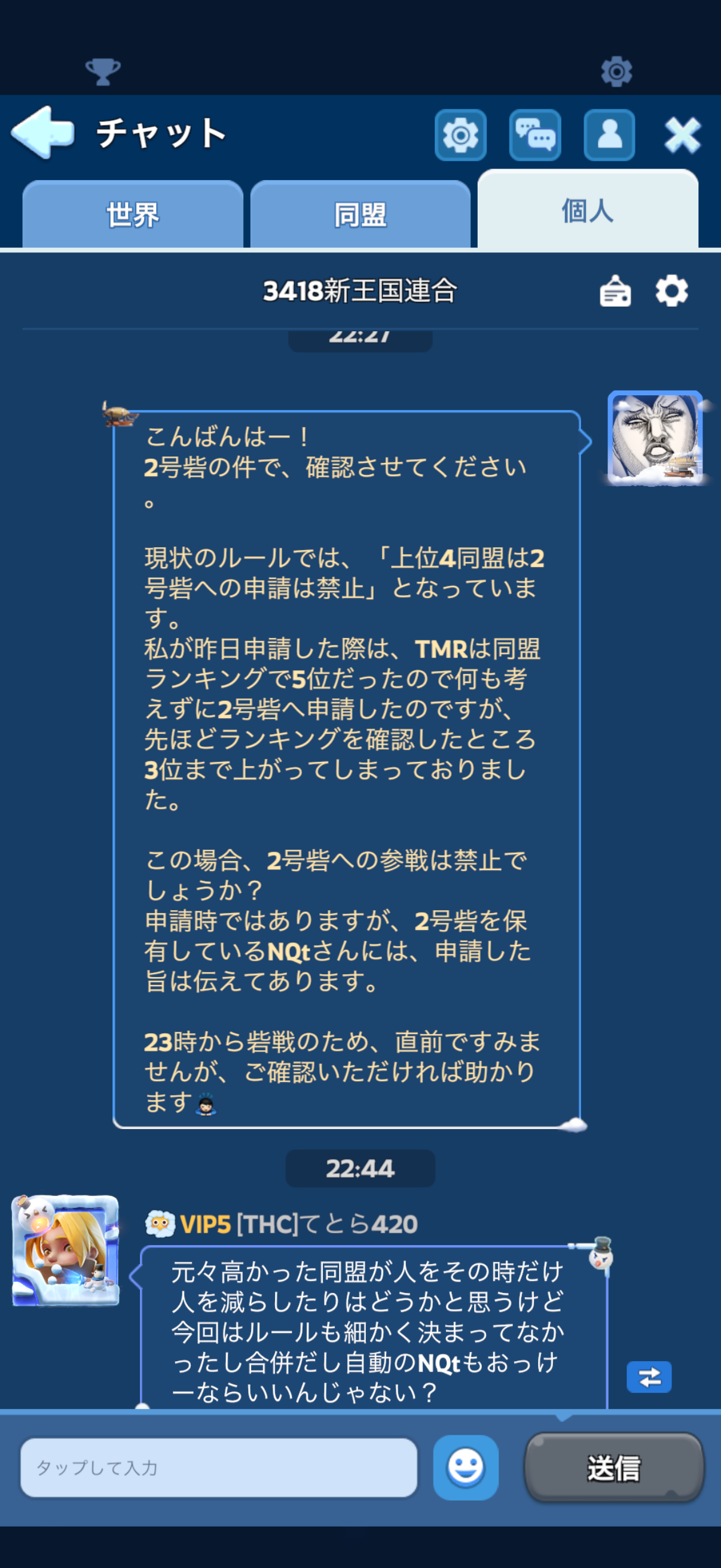721x1568 pixels.
Task: Open chat settings gear in header
Action: [x=460, y=135]
